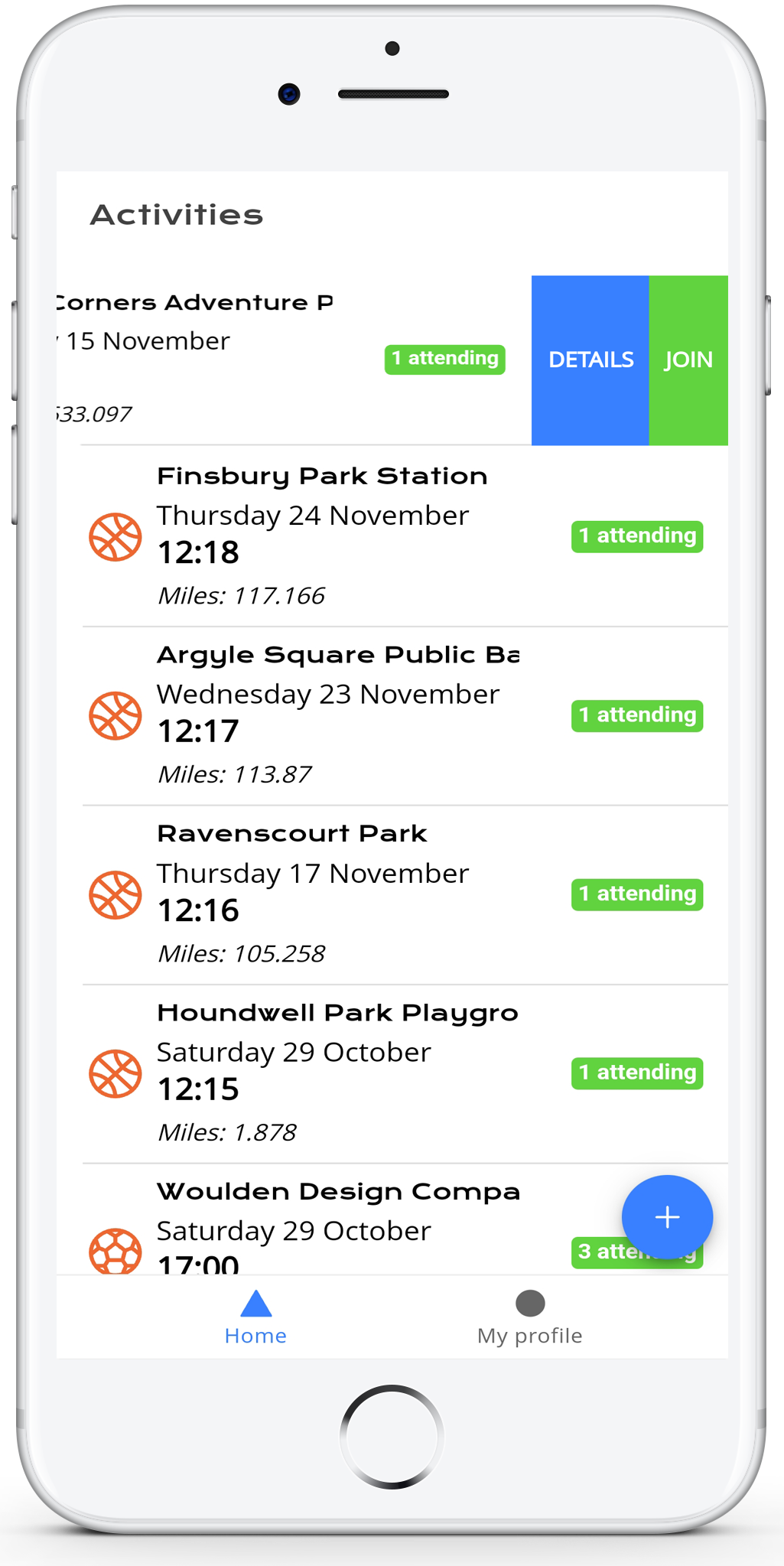Open DETAILS for the Adventure activity

[x=590, y=360]
